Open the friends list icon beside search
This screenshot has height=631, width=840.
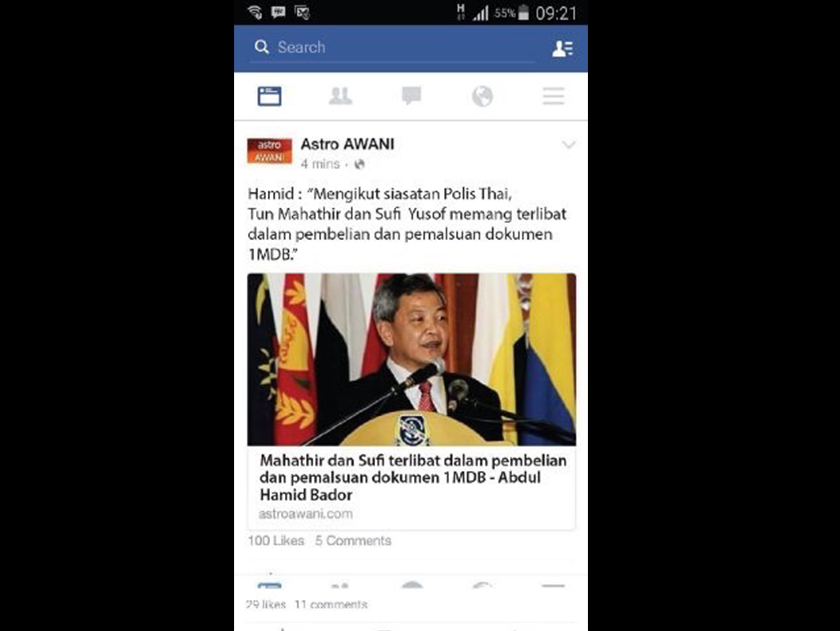click(562, 48)
